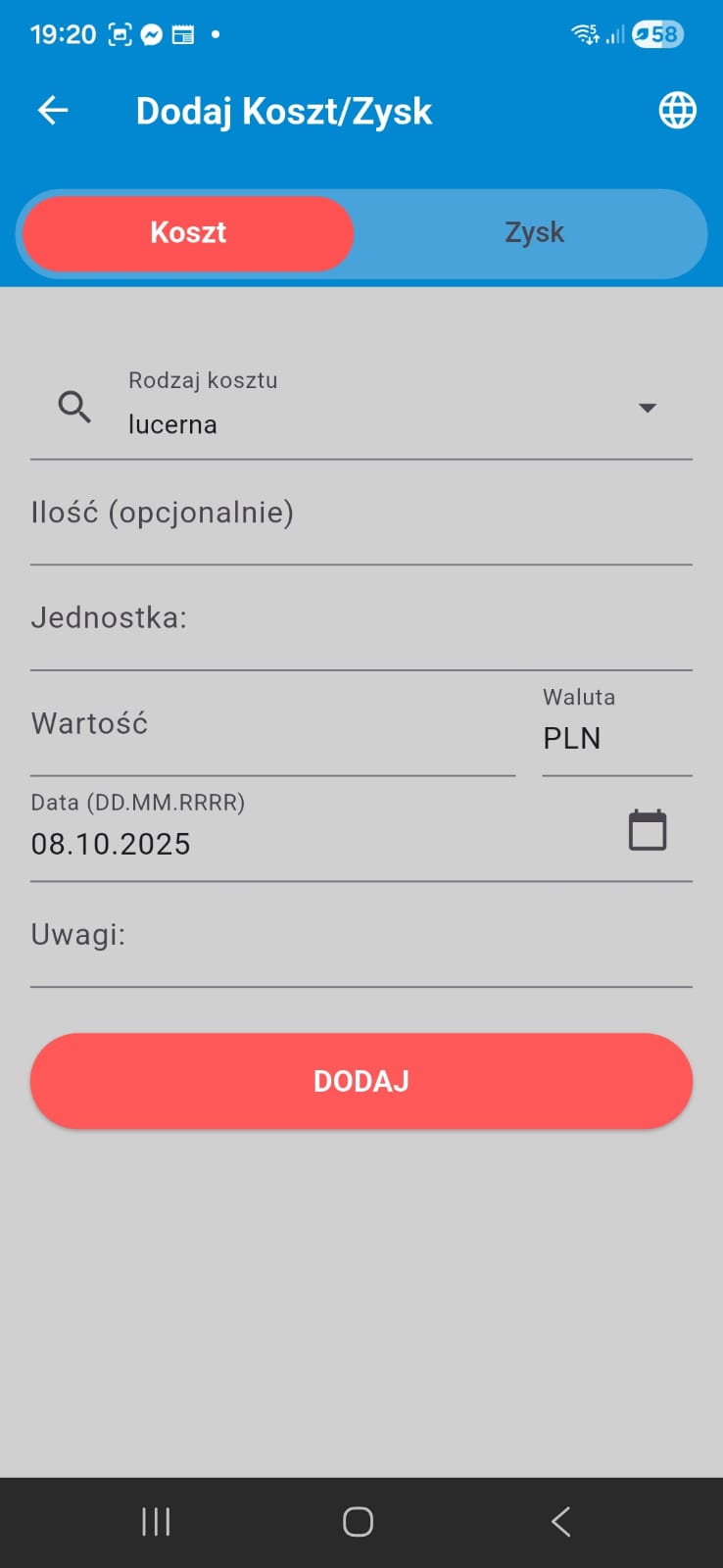Tap the back arrow to return
This screenshot has width=723, height=1568.
52,110
